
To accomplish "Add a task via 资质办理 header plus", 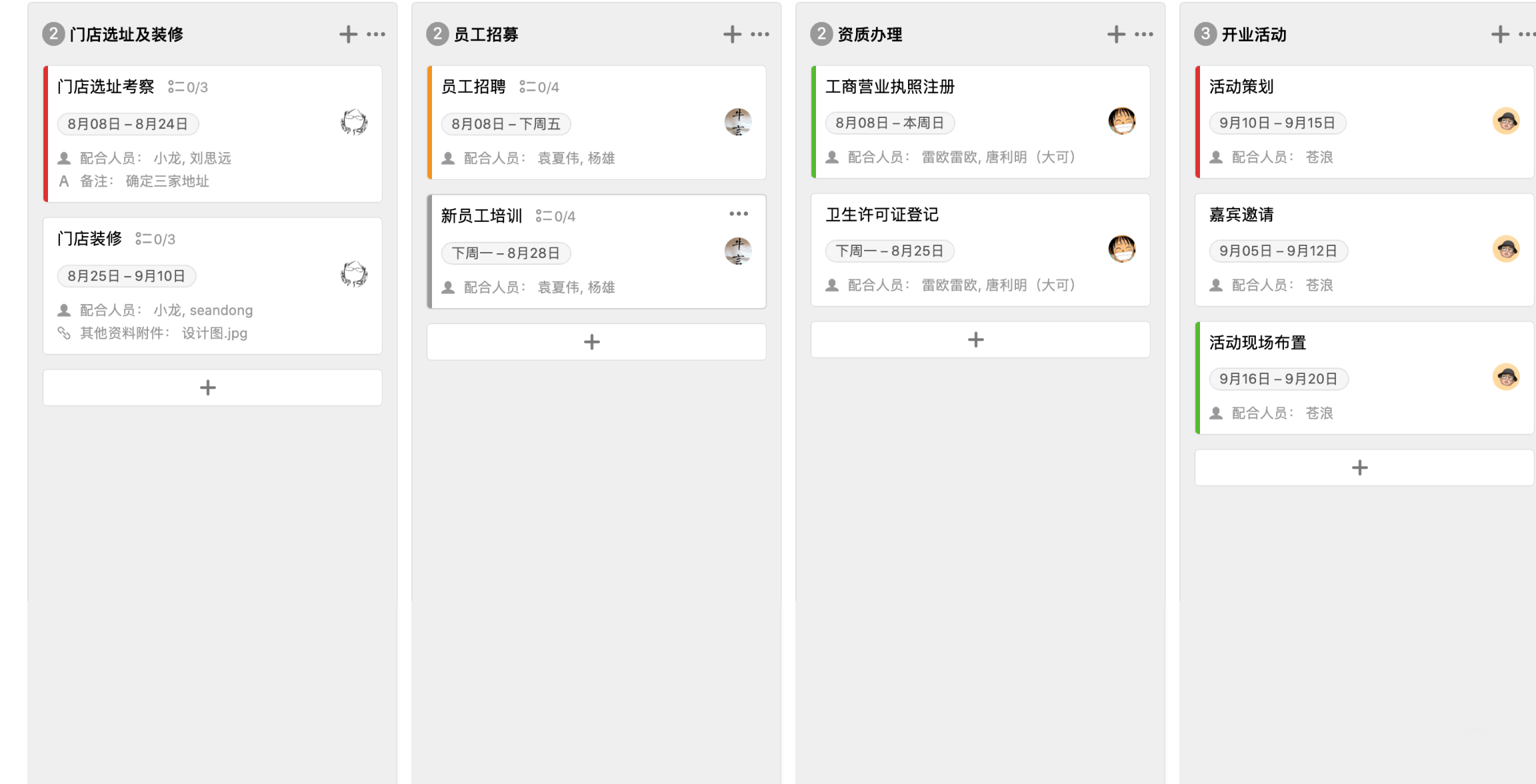I will click(1116, 34).
